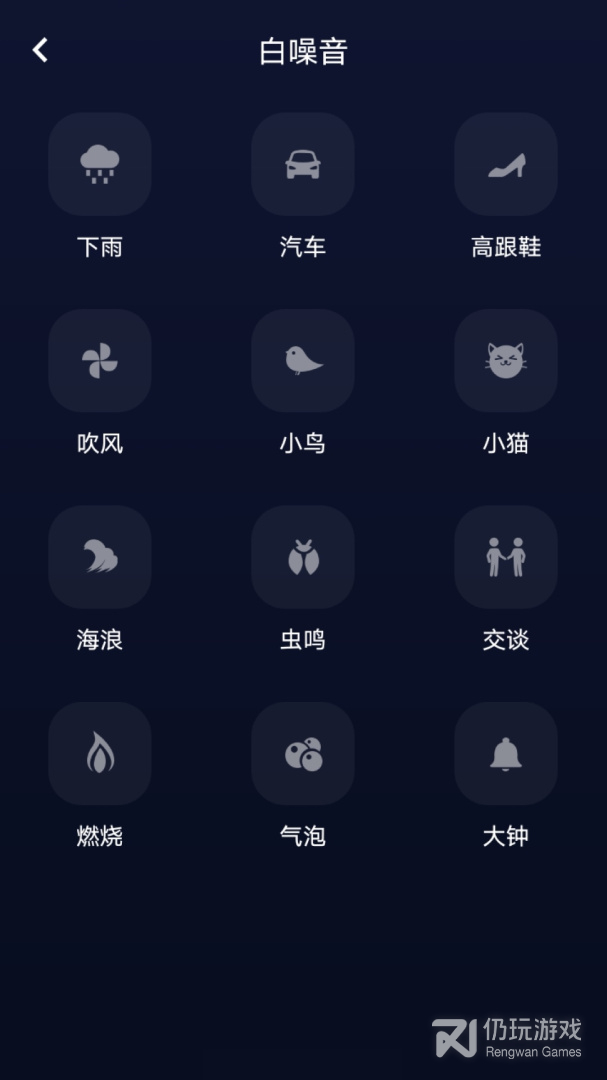607x1080 pixels.
Task: Tap the 小猫 cat sound tile
Action: pyautogui.click(x=506, y=361)
